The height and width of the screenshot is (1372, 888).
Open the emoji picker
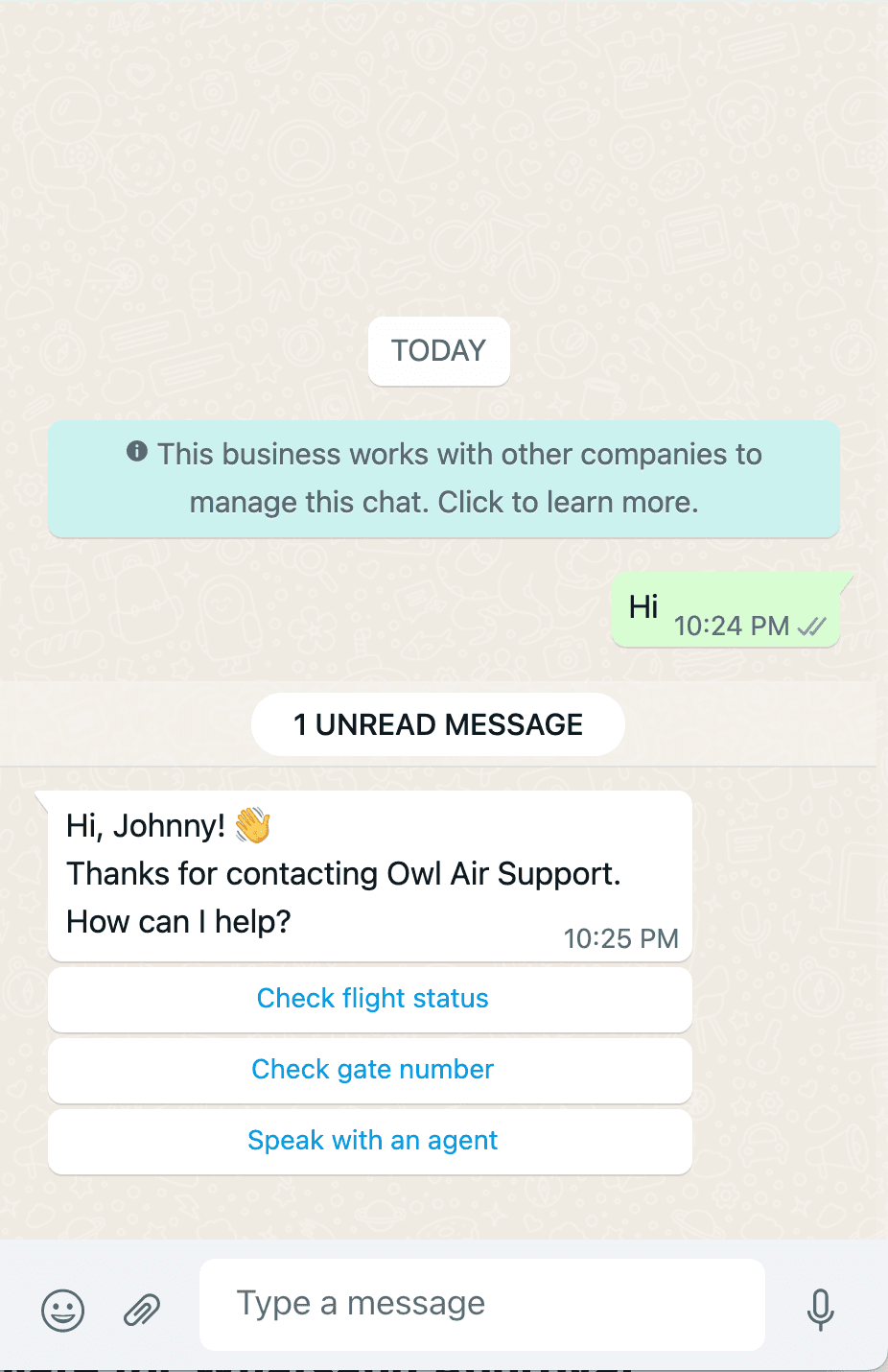pos(63,1310)
